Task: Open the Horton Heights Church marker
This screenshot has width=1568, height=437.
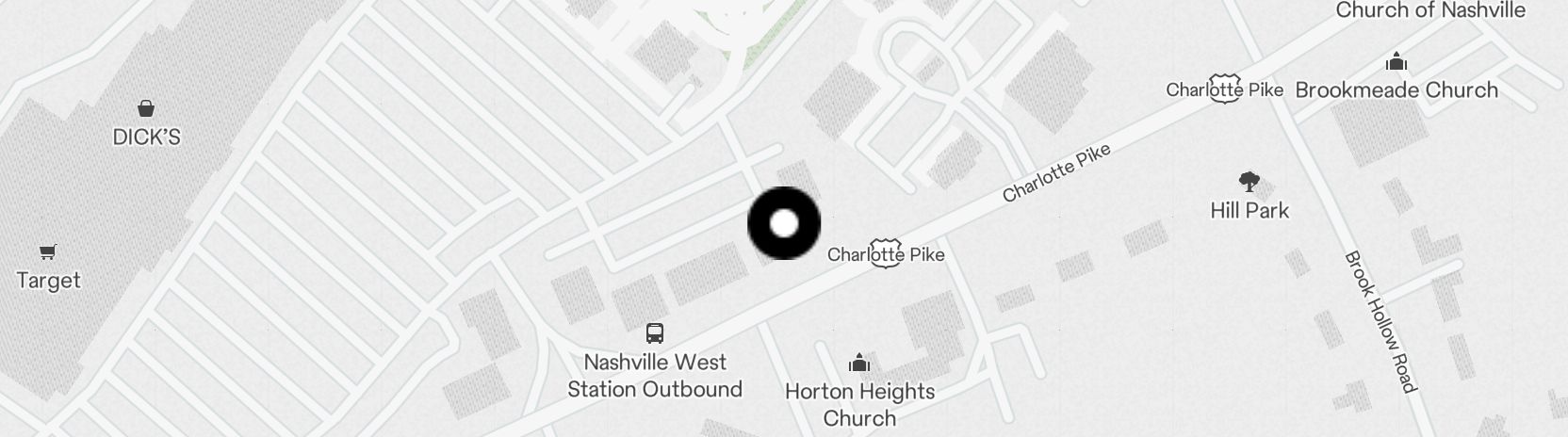Action: click(x=858, y=363)
